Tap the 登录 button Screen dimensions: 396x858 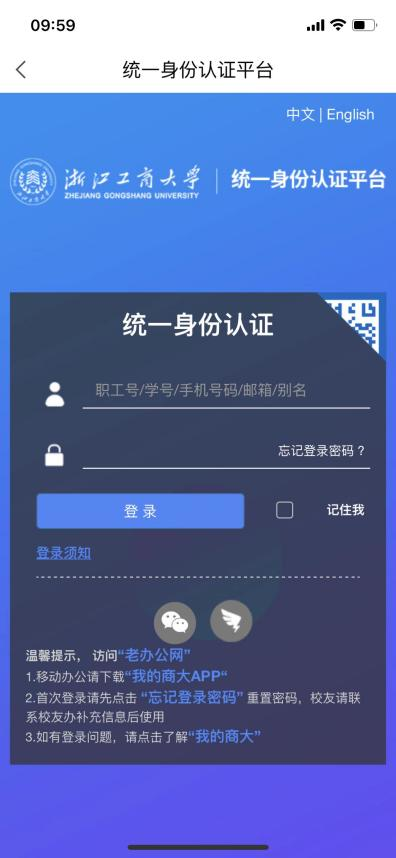[140, 511]
